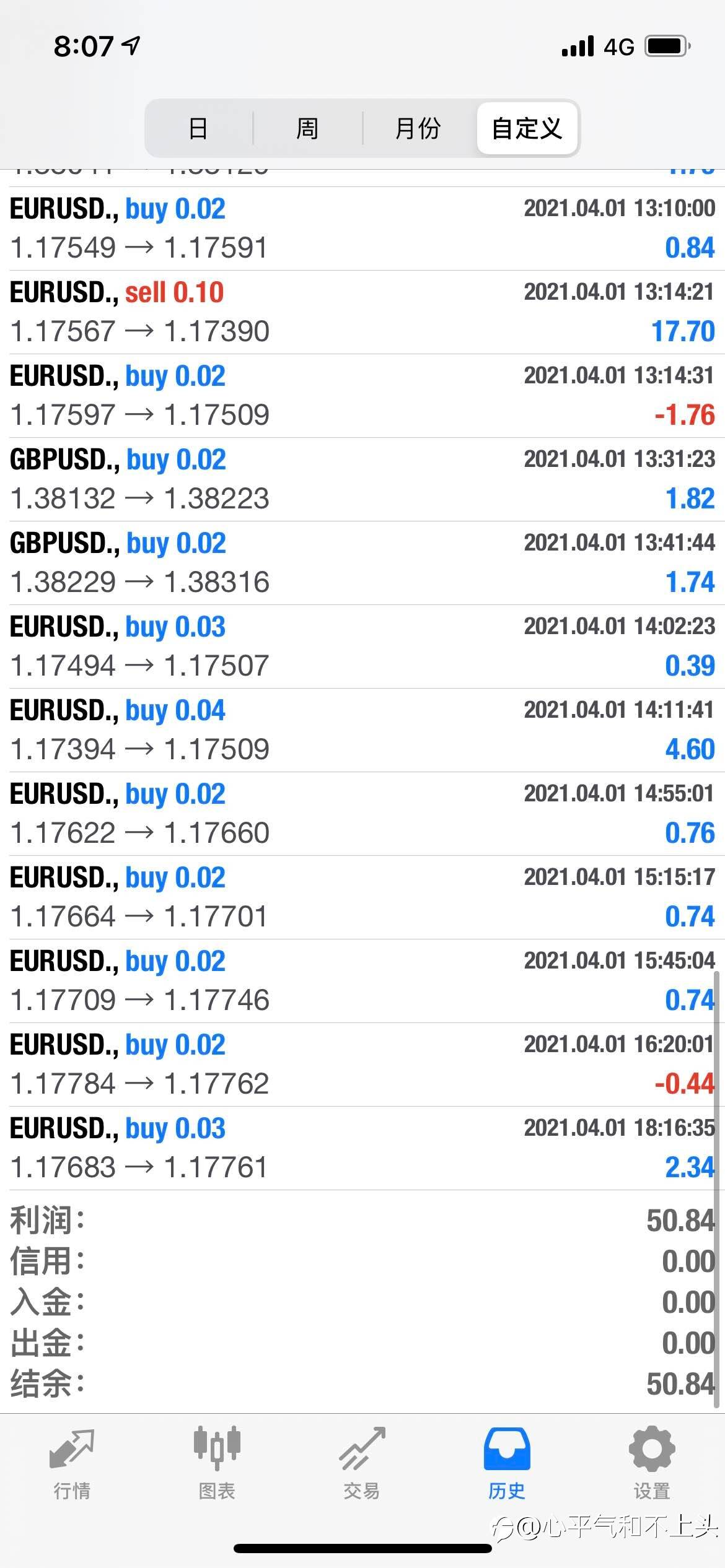Switch to the 日 (day) period
The height and width of the screenshot is (1568, 725).
198,128
